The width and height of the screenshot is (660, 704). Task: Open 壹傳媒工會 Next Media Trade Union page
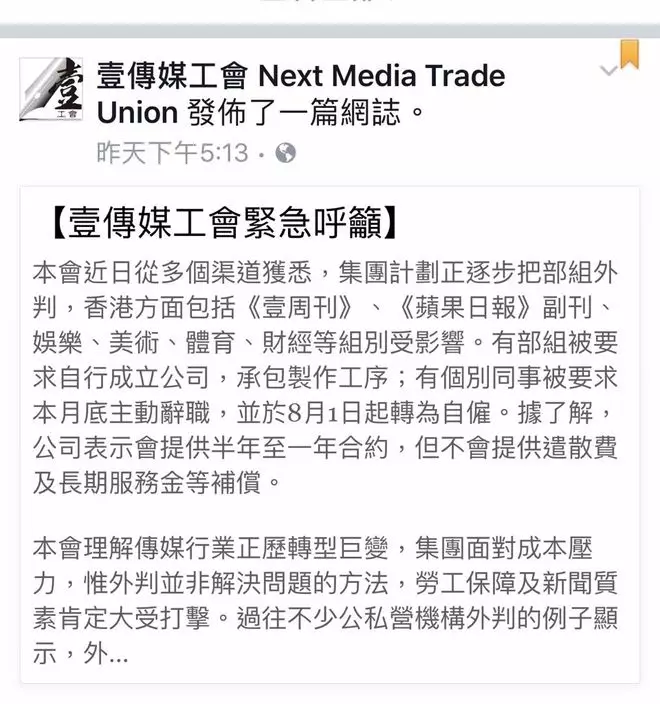(x=300, y=76)
